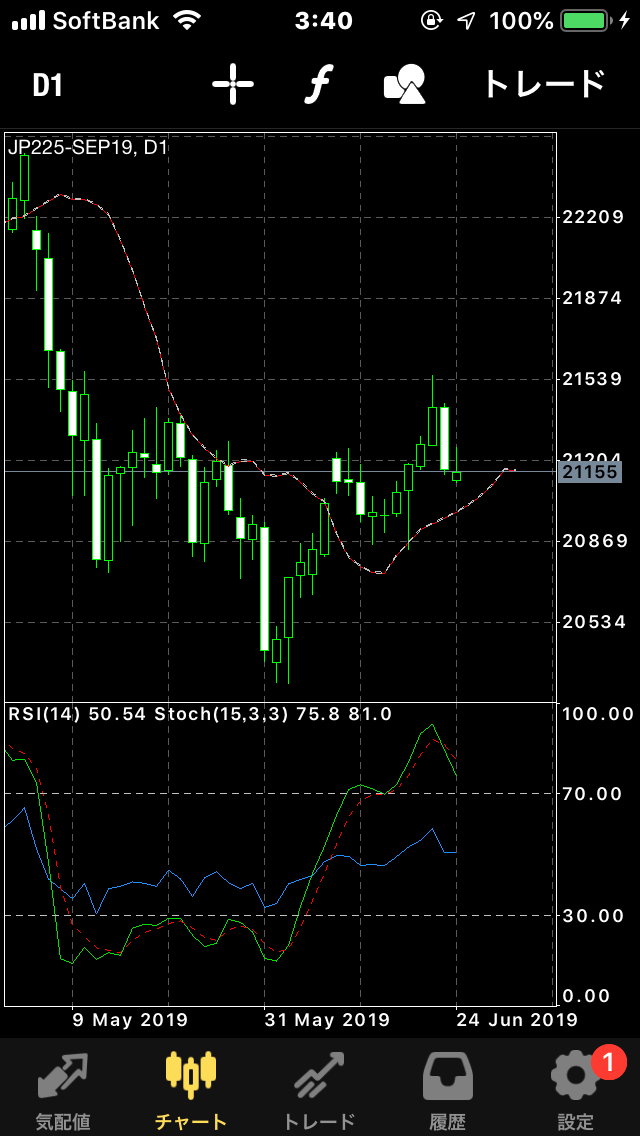Open the drawing objects tool

click(x=406, y=85)
